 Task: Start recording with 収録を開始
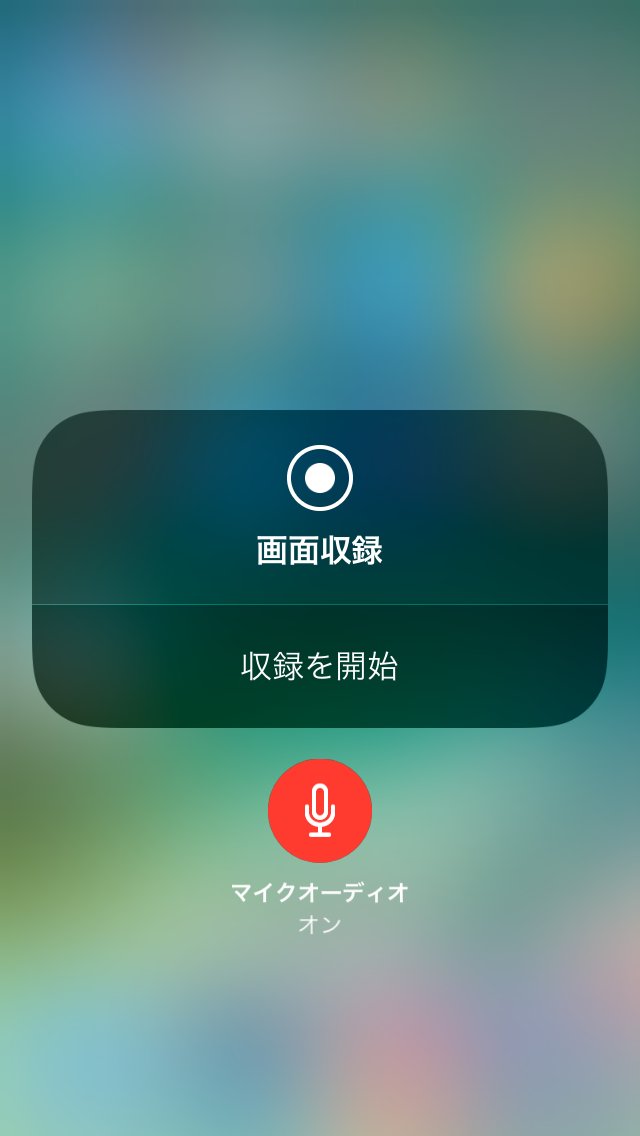[320, 666]
